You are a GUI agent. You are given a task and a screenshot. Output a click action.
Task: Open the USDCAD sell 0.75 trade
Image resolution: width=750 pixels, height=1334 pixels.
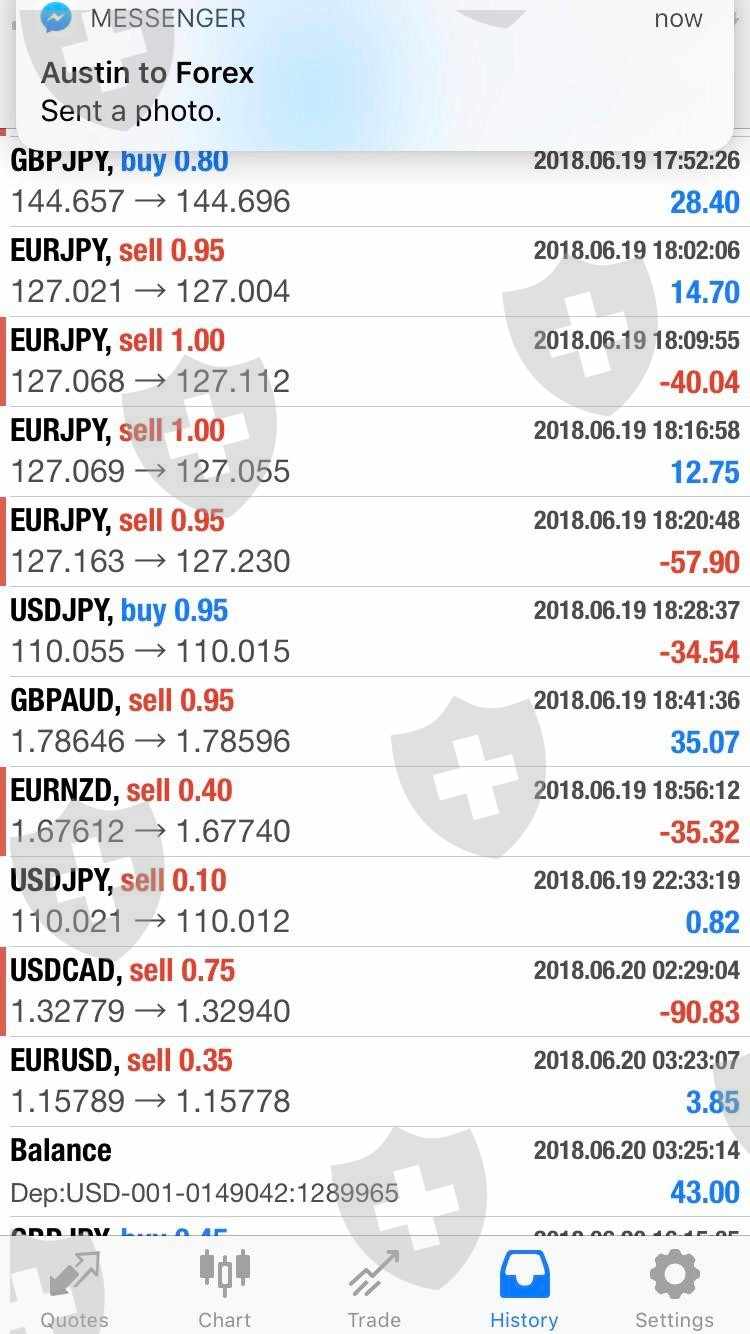pyautogui.click(x=375, y=991)
